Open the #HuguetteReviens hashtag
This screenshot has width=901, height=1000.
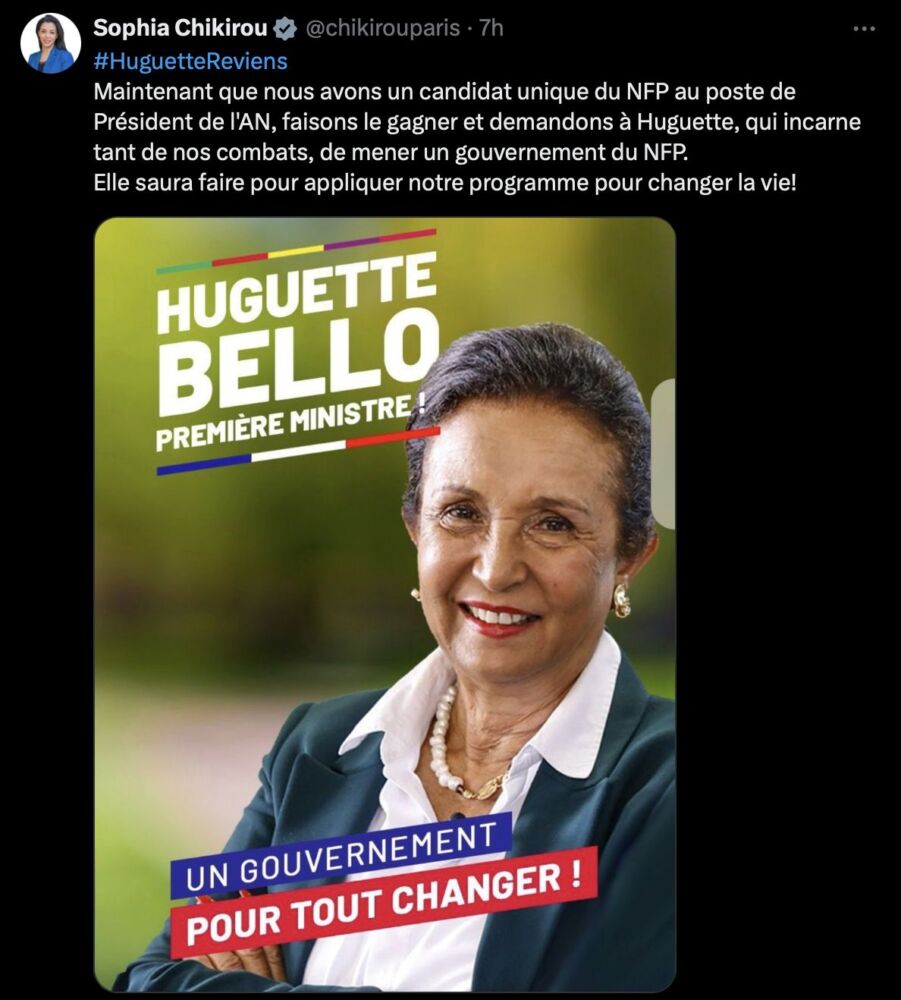click(x=190, y=61)
